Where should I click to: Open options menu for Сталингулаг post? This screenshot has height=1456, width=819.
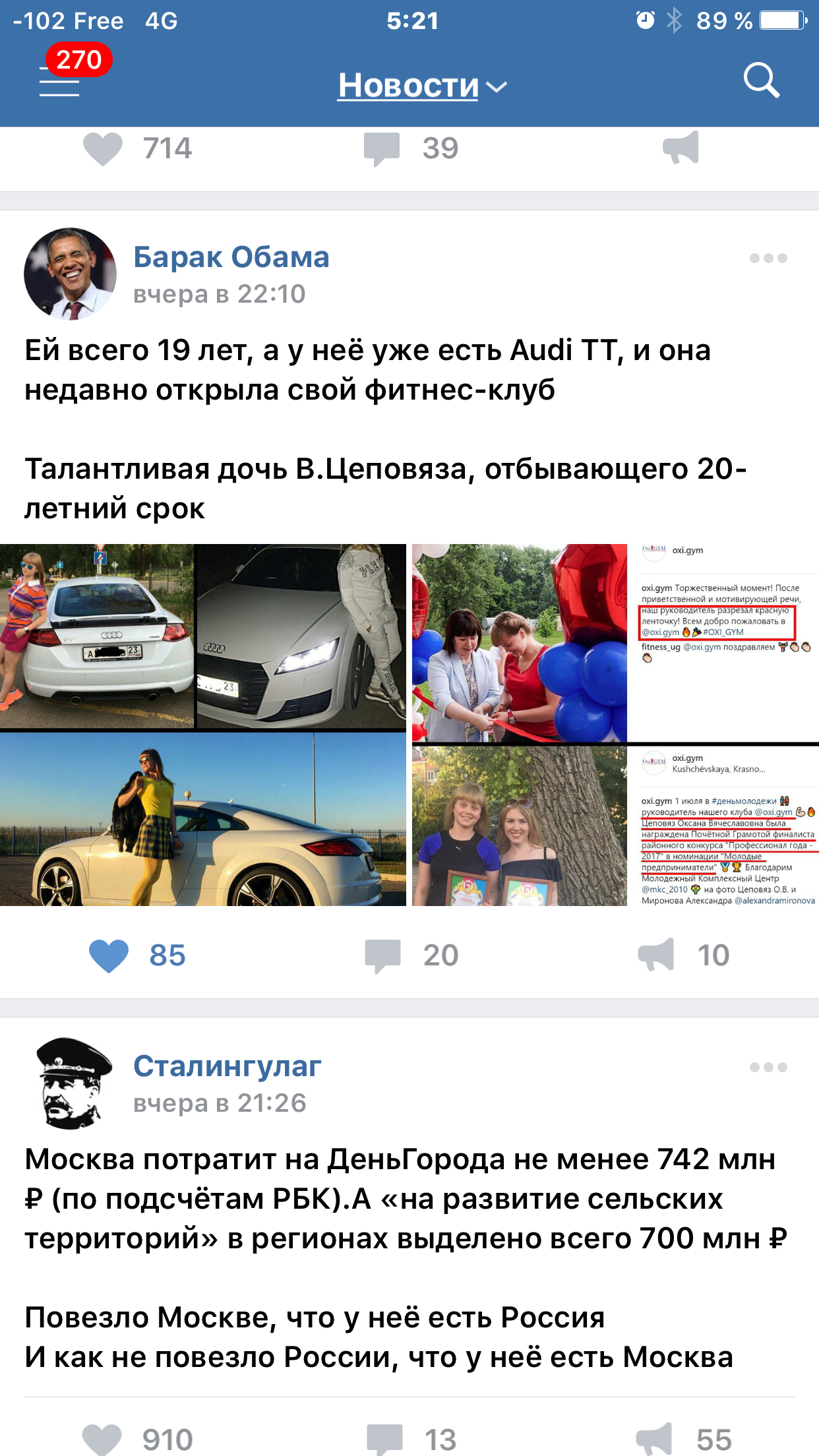tap(768, 1067)
